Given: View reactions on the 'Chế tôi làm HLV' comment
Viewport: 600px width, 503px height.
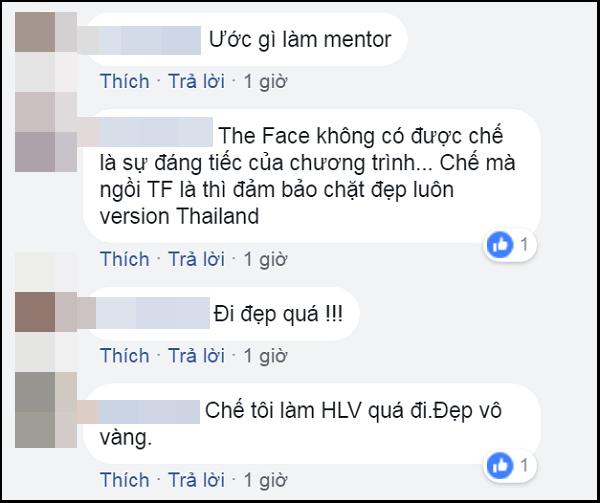Looking at the screenshot, I should tap(511, 465).
